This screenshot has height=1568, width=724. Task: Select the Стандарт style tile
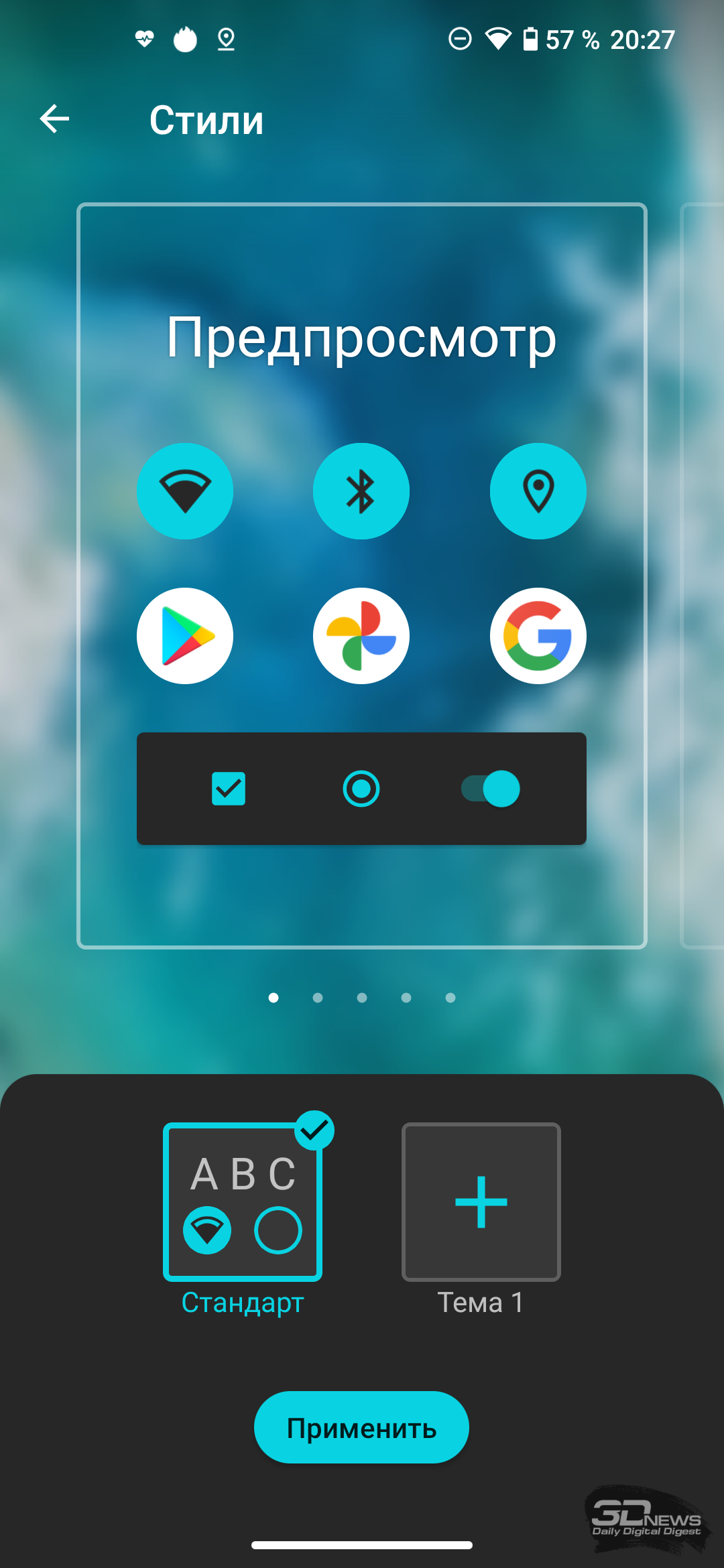coord(243,1201)
